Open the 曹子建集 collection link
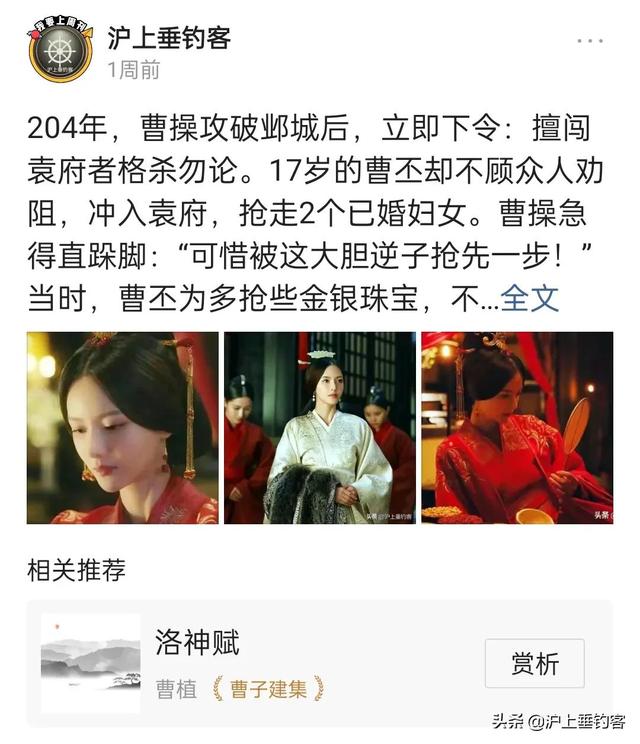 269,688
